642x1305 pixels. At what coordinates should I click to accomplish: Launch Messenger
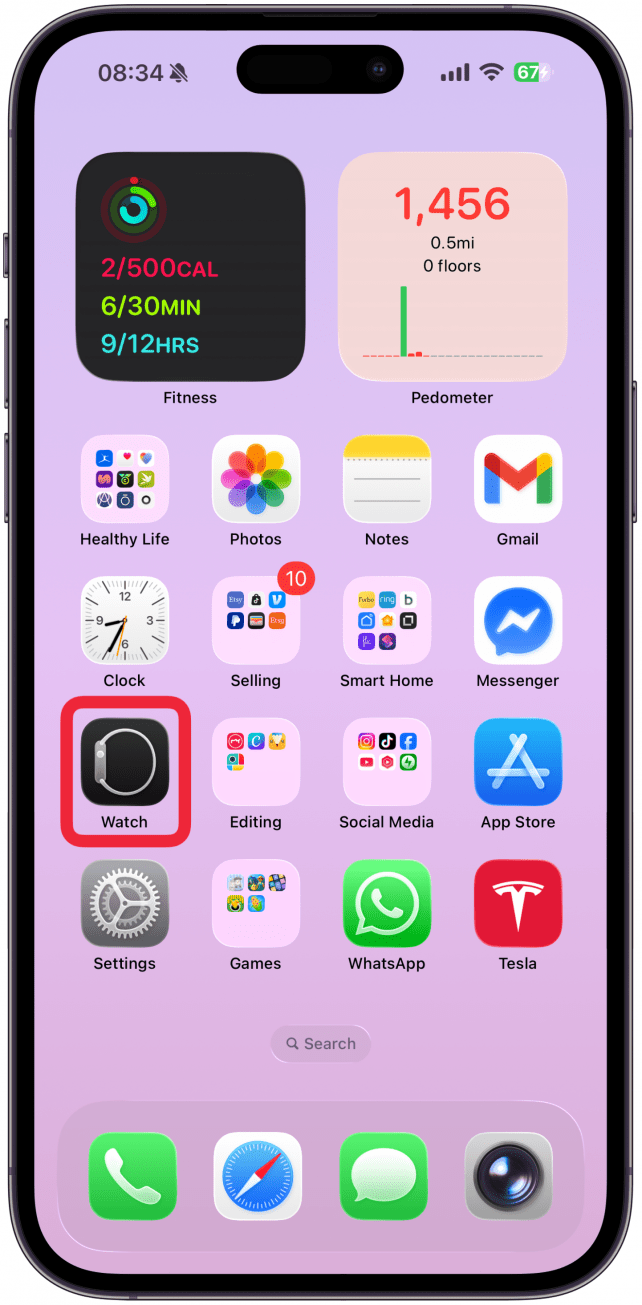pyautogui.click(x=518, y=620)
